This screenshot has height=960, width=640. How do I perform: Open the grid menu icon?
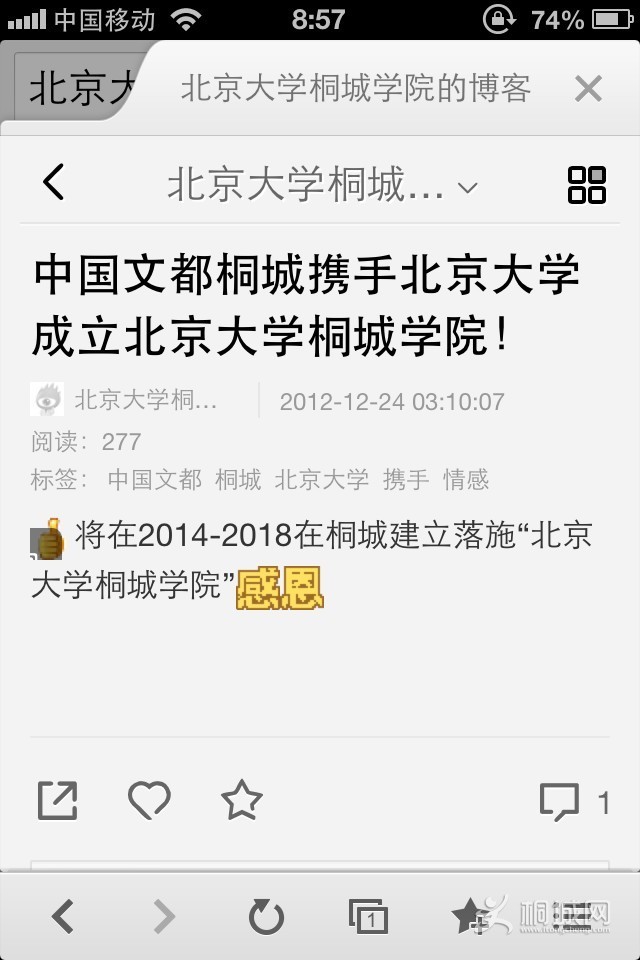[x=586, y=185]
